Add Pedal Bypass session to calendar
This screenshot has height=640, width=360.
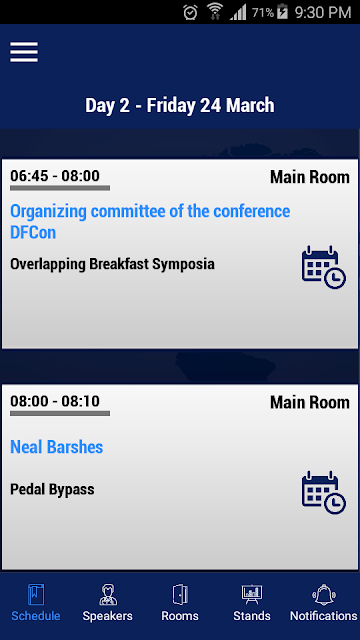(324, 492)
